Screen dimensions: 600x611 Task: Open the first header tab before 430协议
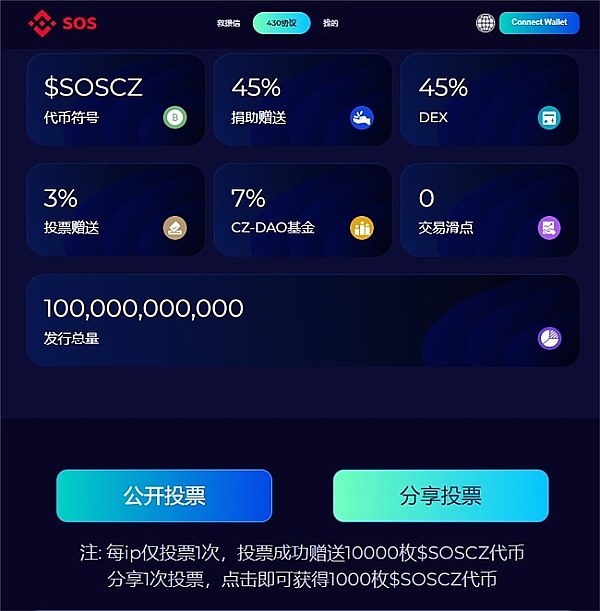229,23
